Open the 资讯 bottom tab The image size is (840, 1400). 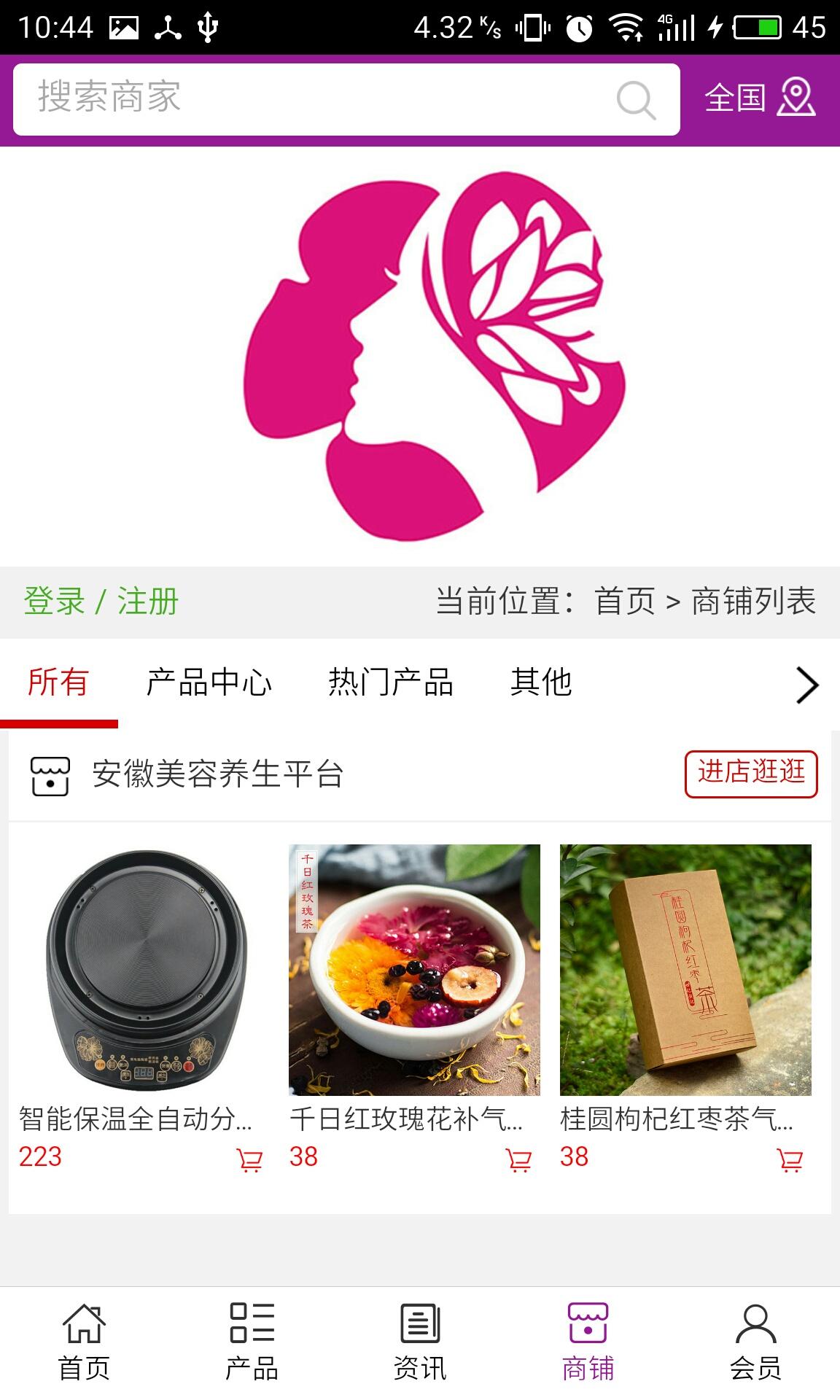[420, 1343]
